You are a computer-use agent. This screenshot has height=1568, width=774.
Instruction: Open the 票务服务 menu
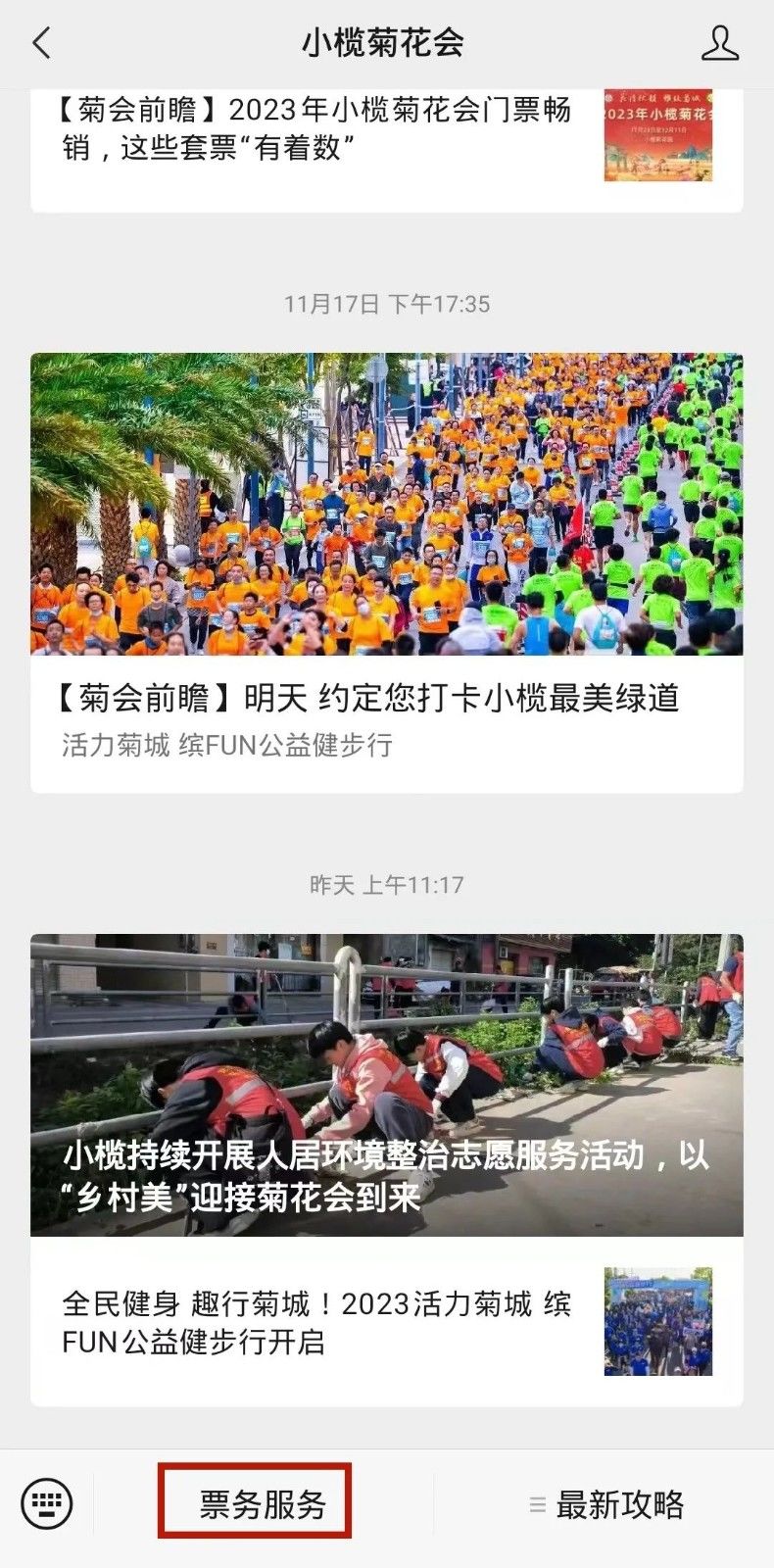coord(263,1503)
